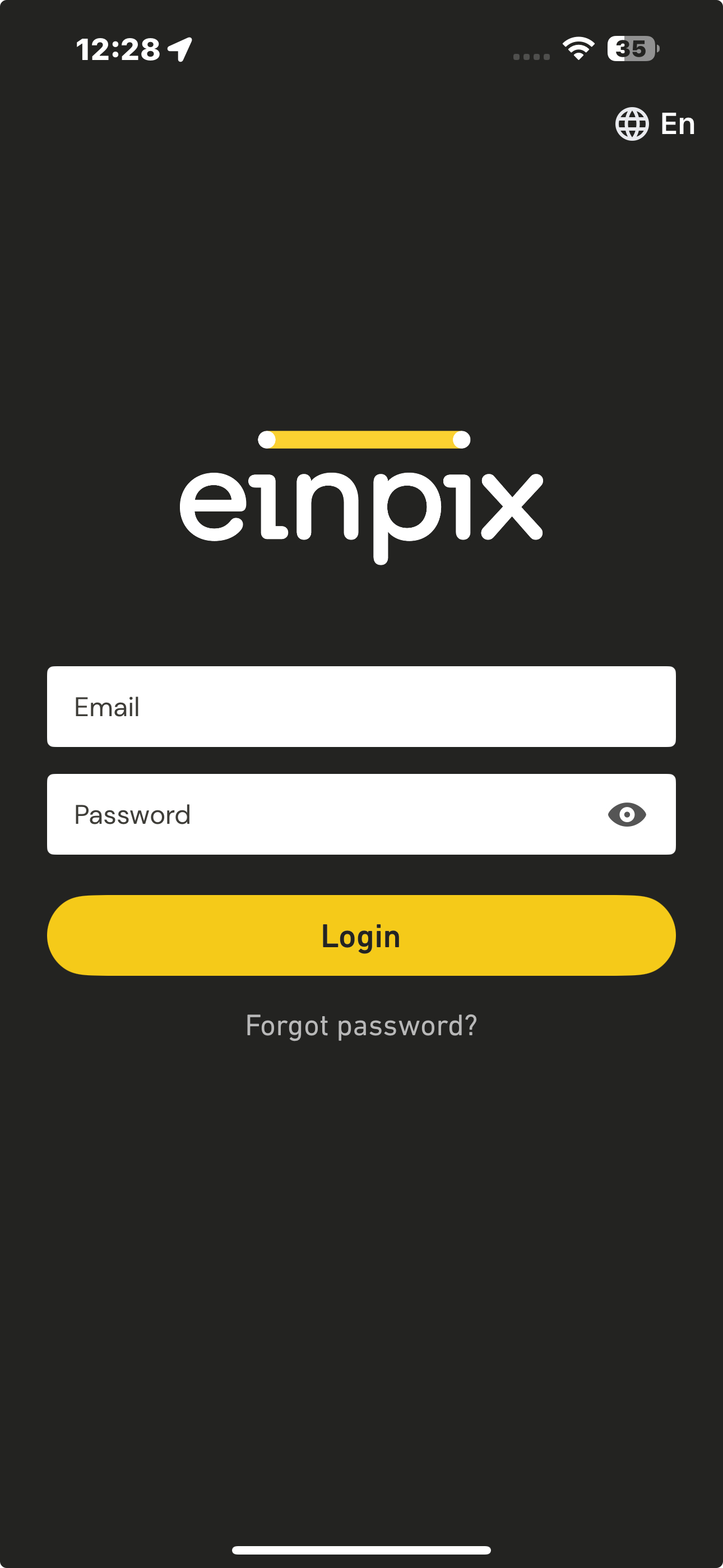Tap the clock in the status bar
This screenshot has width=723, height=1568.
119,50
